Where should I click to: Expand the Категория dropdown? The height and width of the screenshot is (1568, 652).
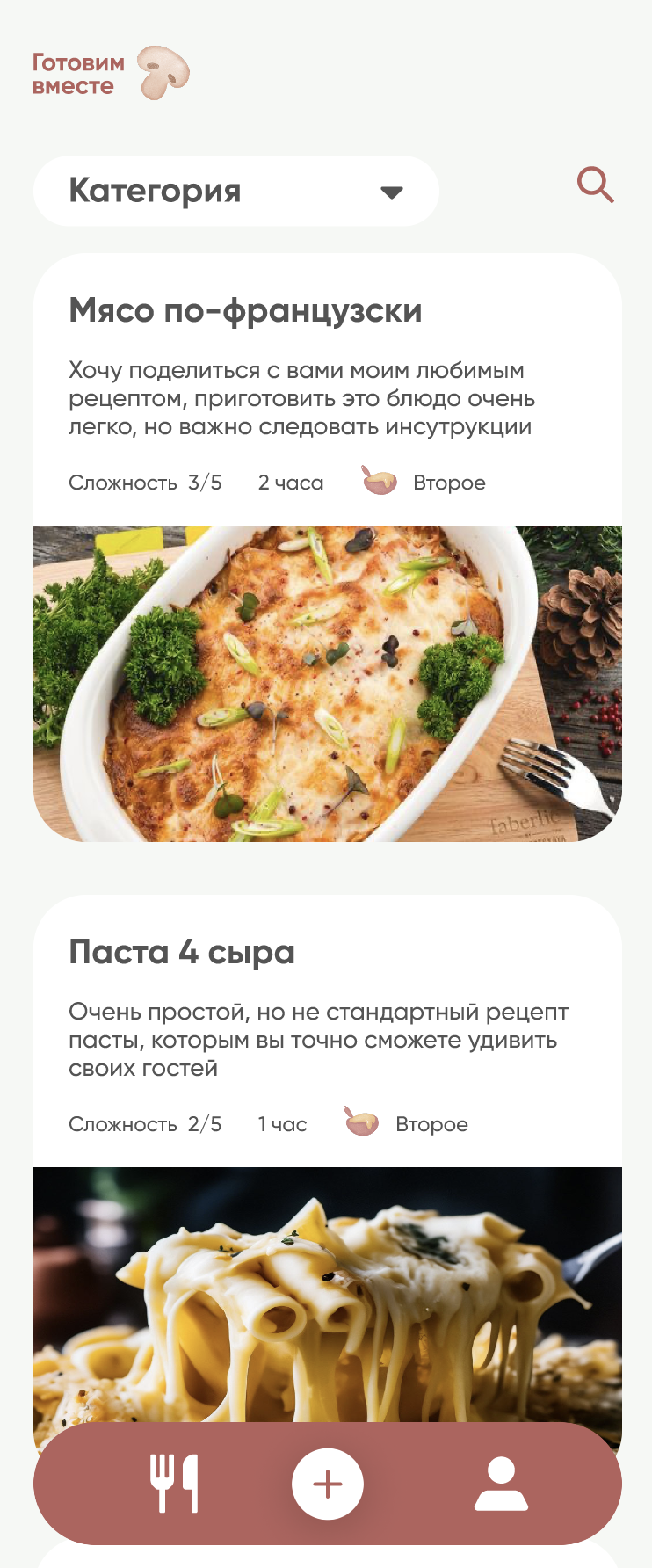235,192
